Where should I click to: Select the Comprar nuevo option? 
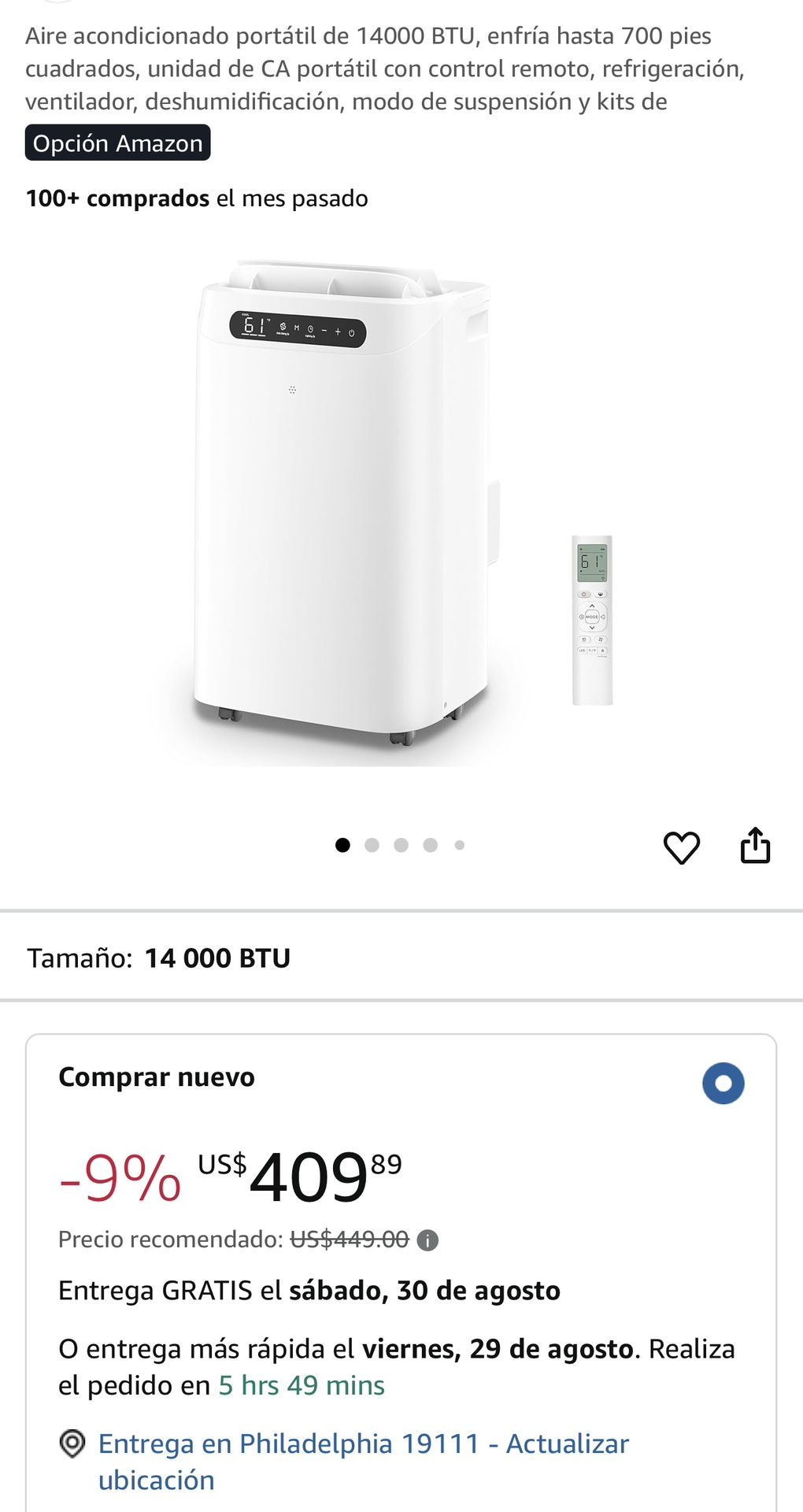723,1084
